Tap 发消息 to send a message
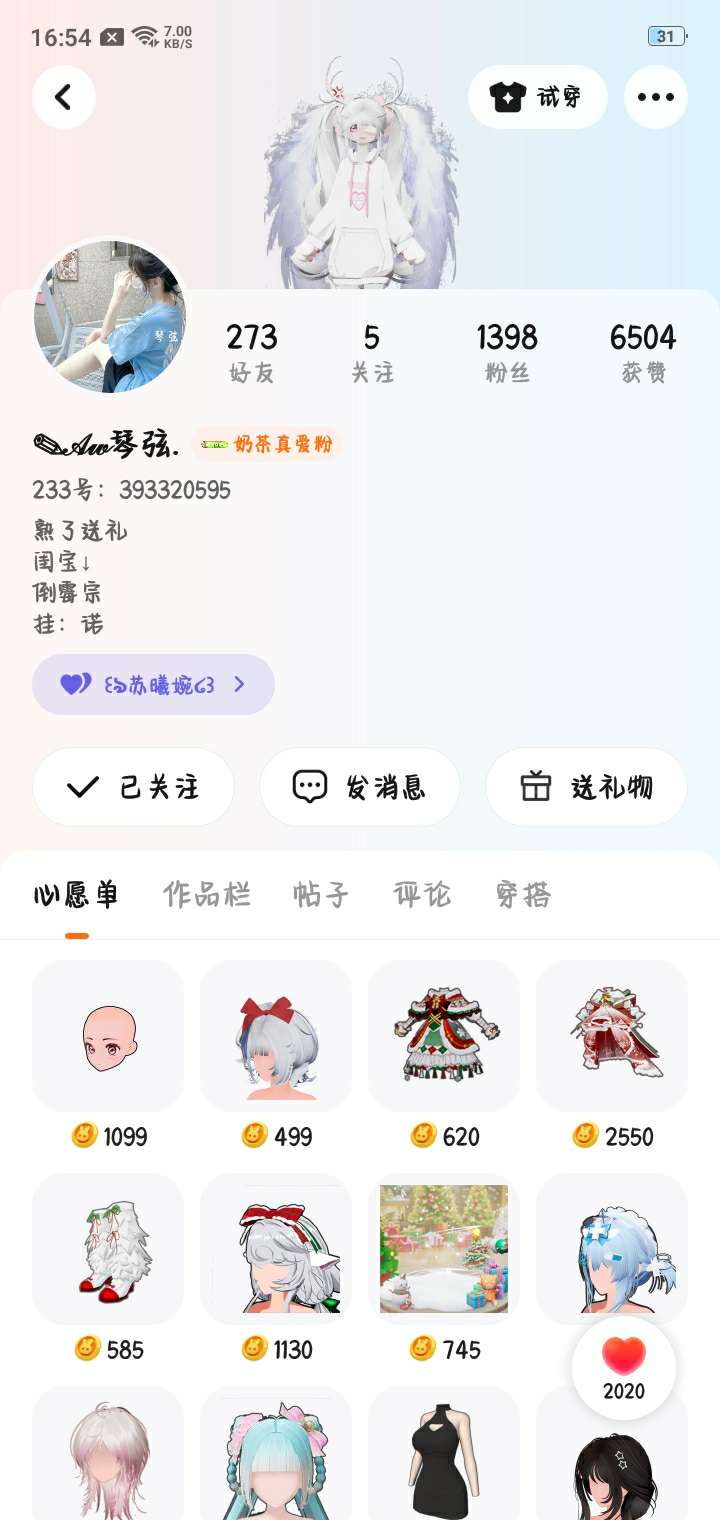 [x=360, y=787]
